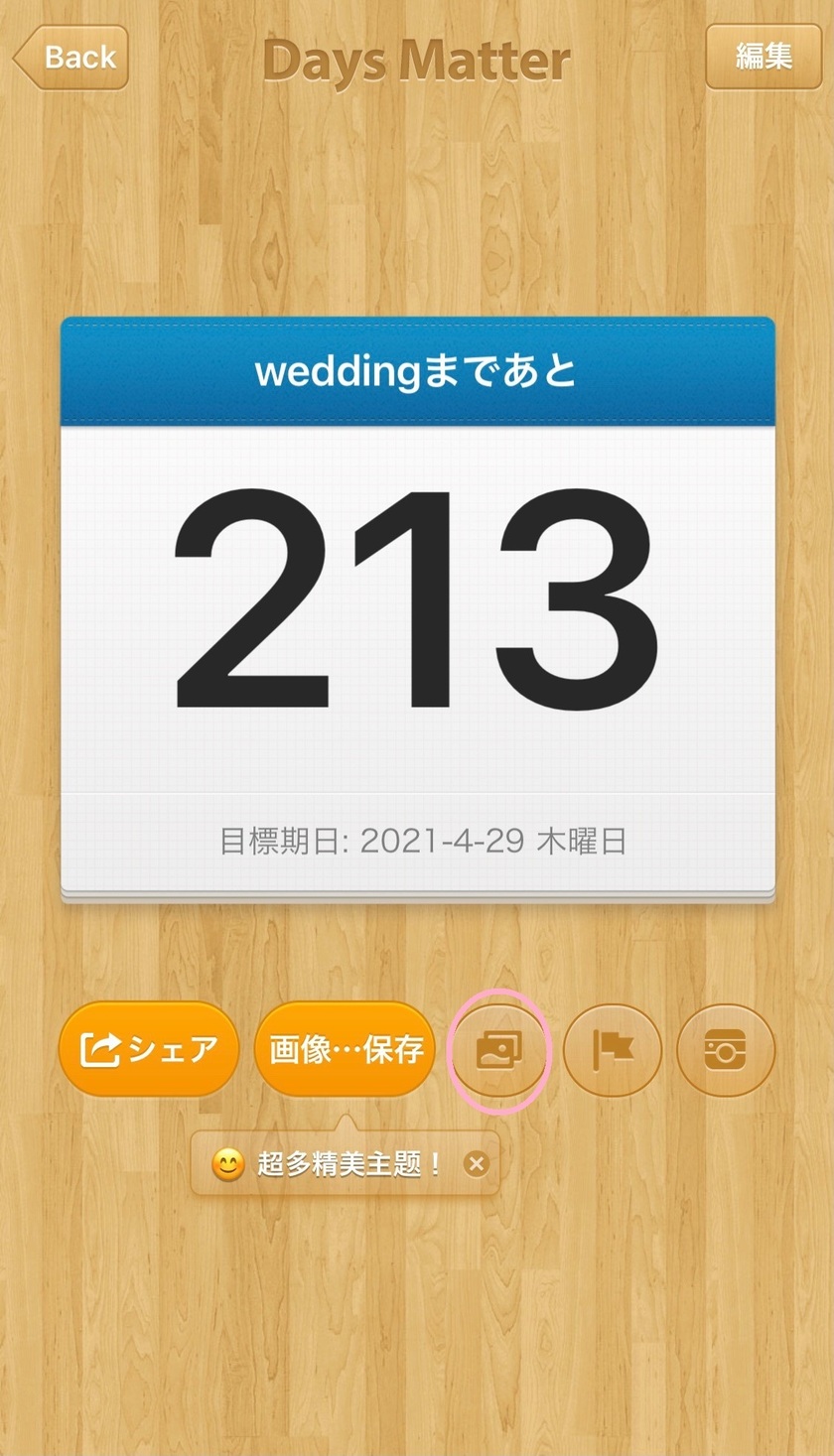
Task: Go back with the Back button
Action: tap(71, 58)
